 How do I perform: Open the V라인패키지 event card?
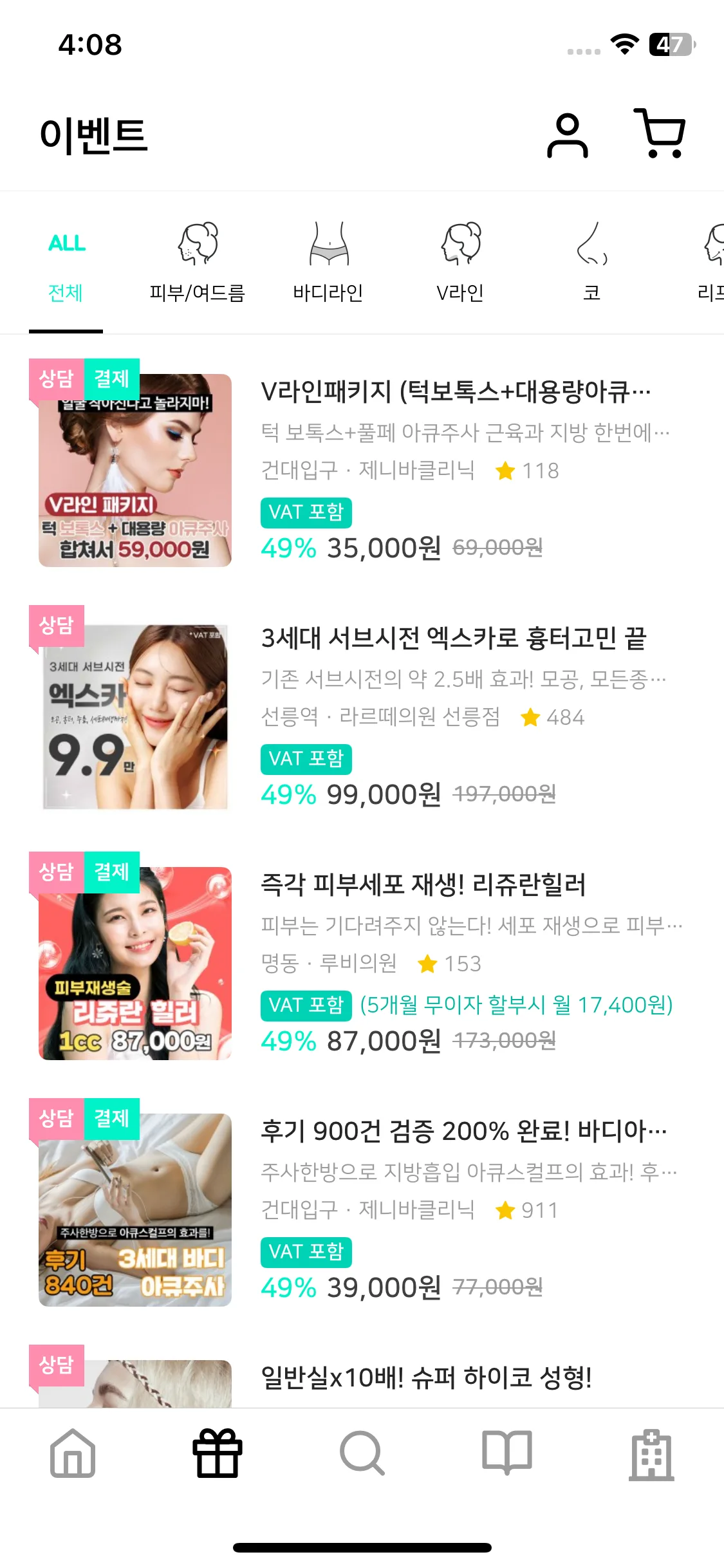455,392
